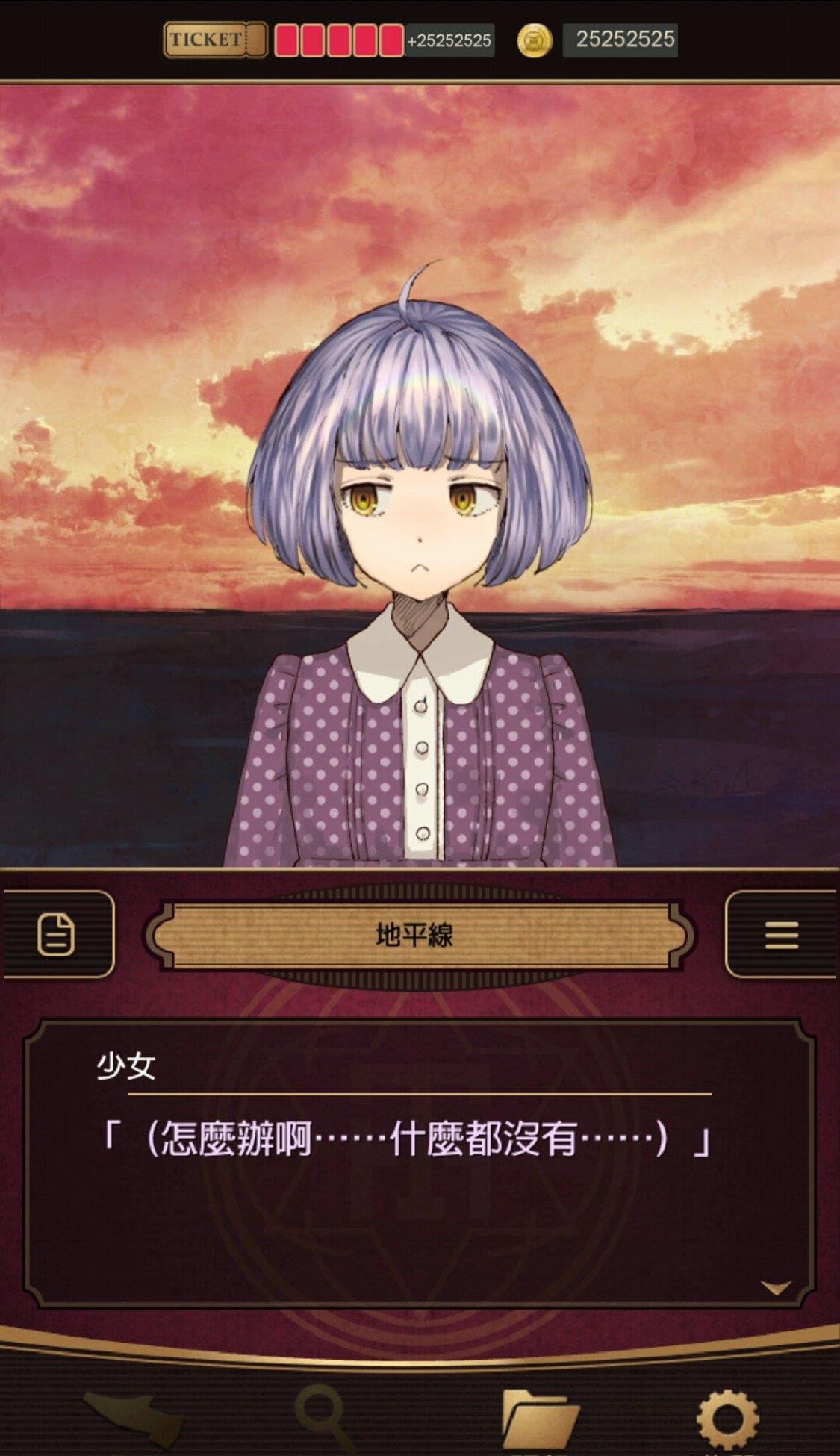840x1456 pixels.
Task: Open the folder files tab
Action: click(x=538, y=1416)
